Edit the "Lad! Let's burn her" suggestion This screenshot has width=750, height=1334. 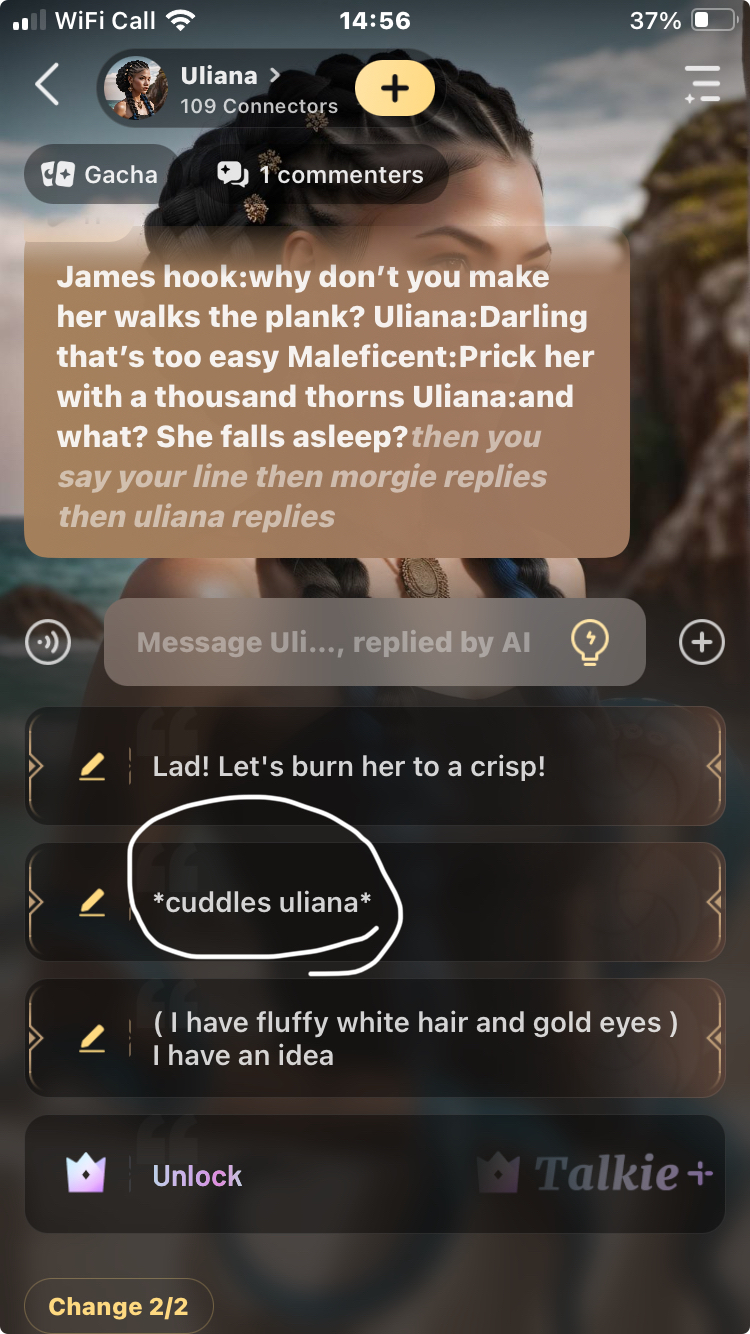point(92,767)
